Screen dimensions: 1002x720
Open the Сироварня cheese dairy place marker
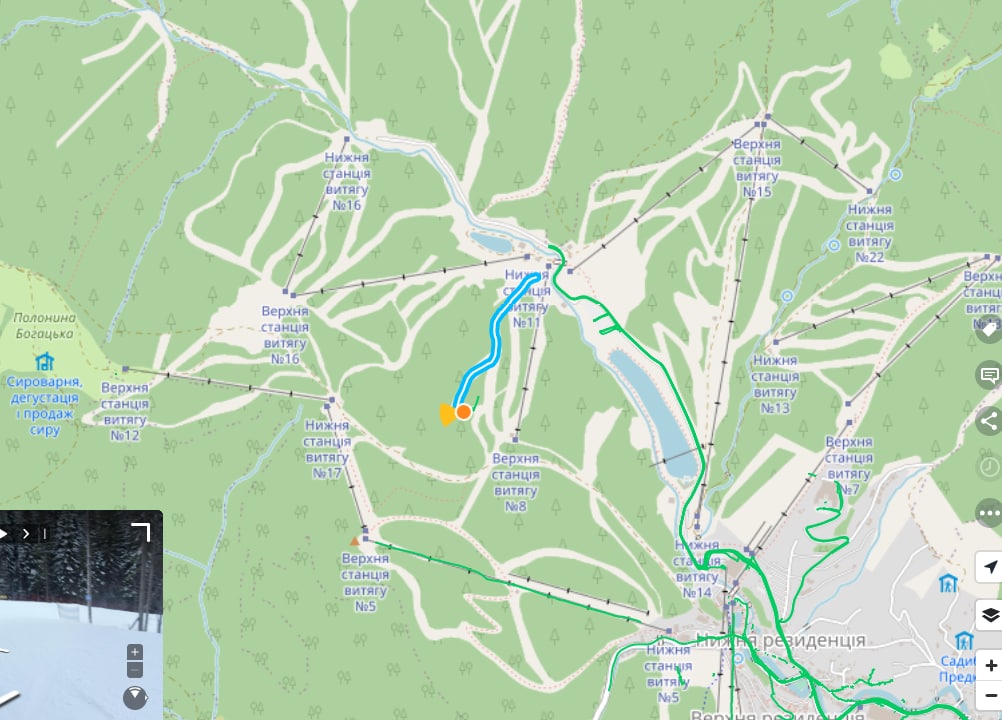(45, 362)
